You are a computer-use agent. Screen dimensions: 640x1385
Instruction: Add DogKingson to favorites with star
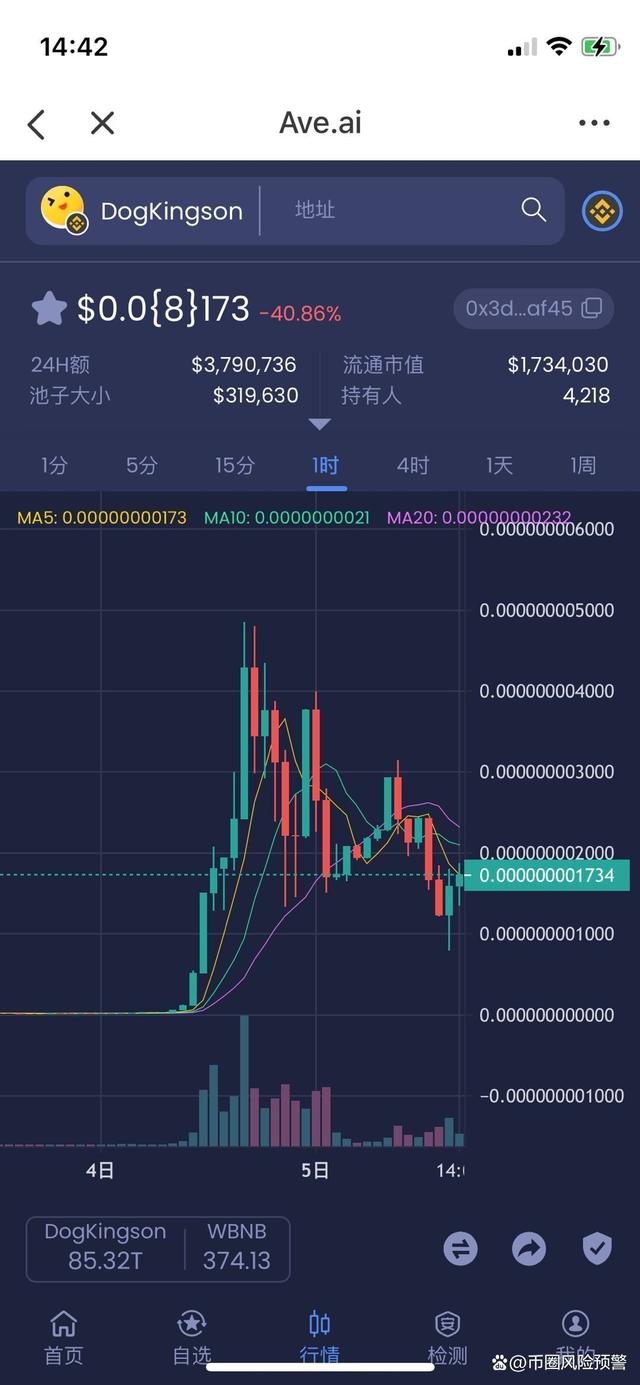coord(49,309)
